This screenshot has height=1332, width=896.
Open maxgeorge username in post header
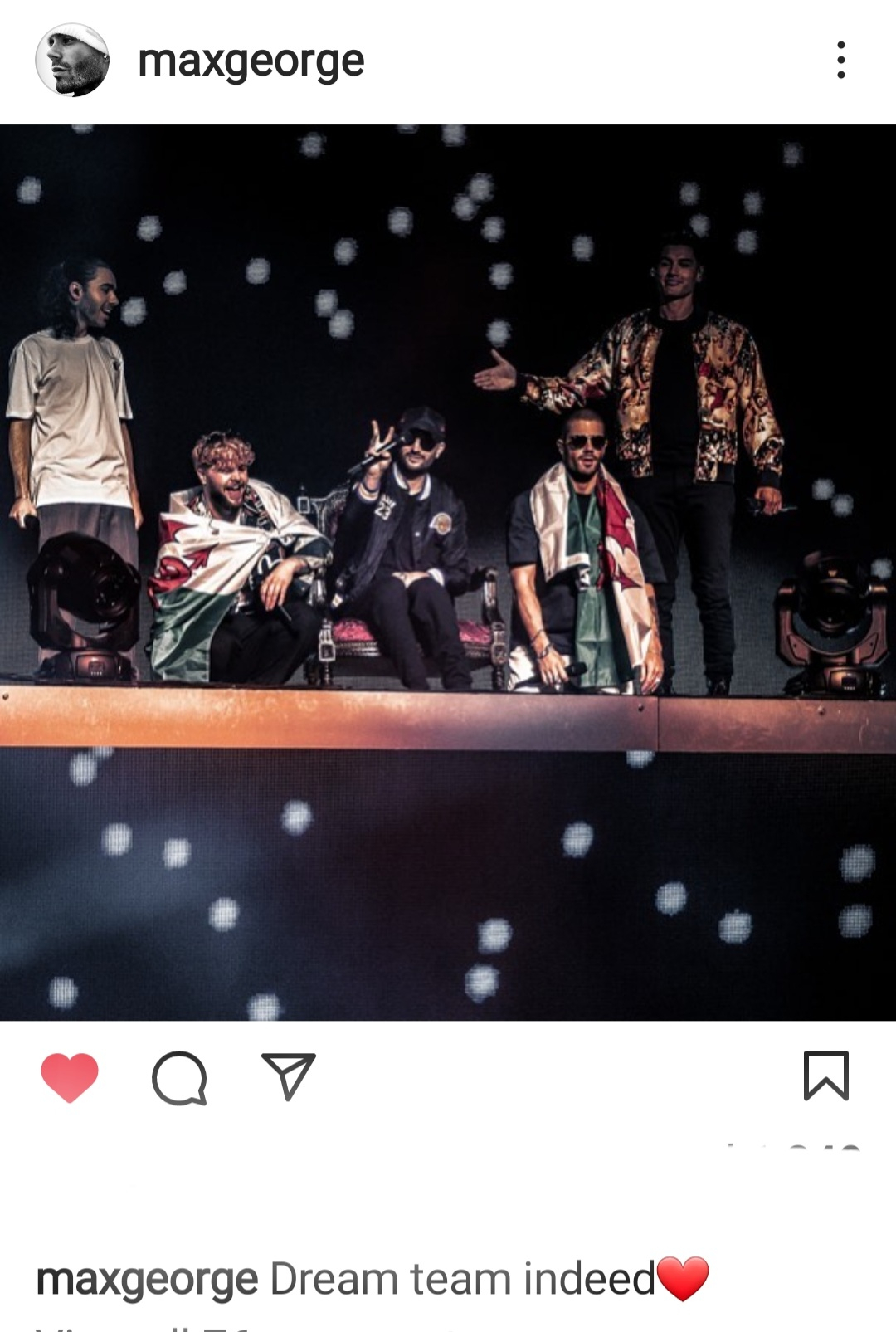pos(251,61)
